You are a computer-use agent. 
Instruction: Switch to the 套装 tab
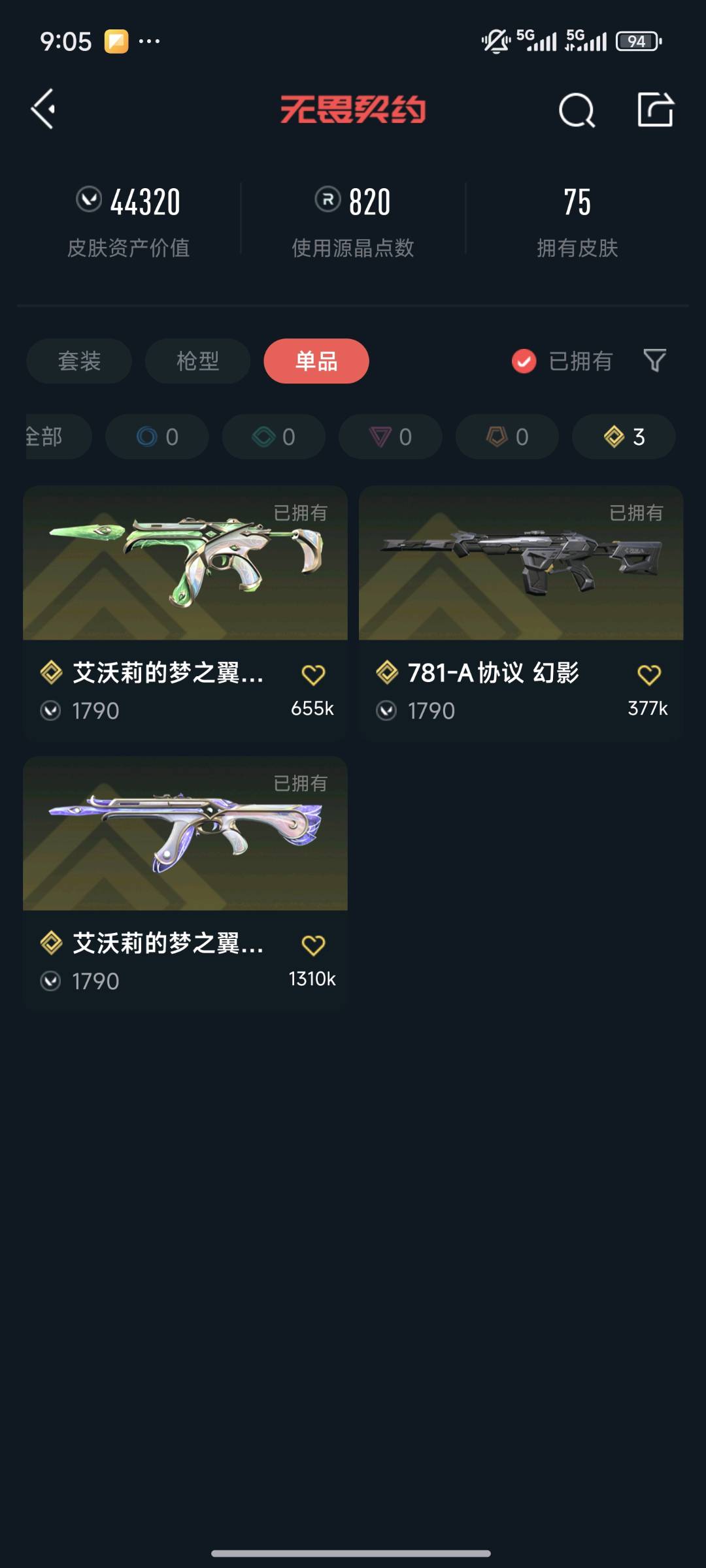pyautogui.click(x=79, y=361)
